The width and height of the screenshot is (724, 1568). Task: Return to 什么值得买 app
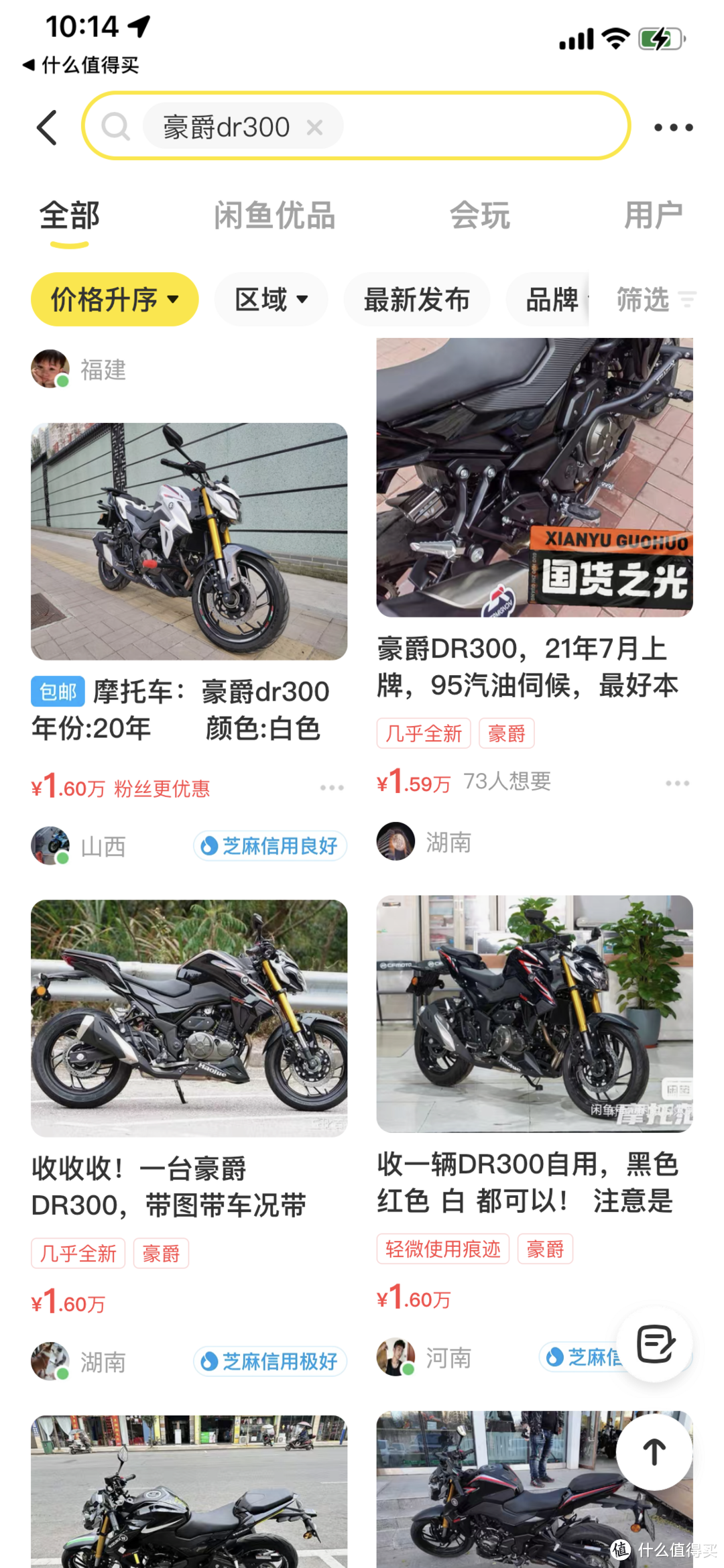(x=80, y=65)
